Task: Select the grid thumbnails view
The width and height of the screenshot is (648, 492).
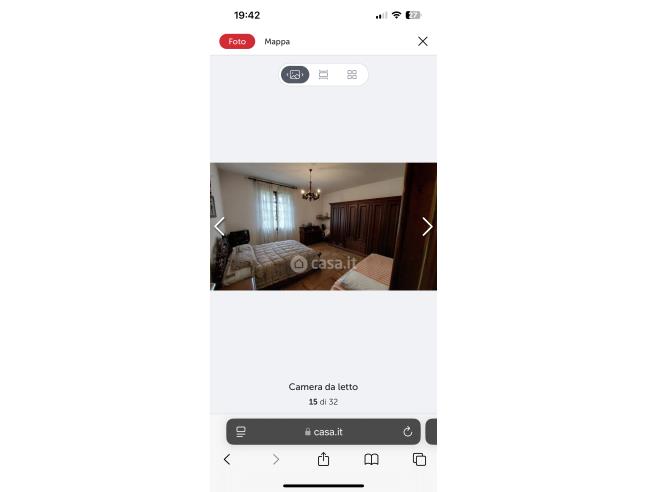Action: [352, 74]
